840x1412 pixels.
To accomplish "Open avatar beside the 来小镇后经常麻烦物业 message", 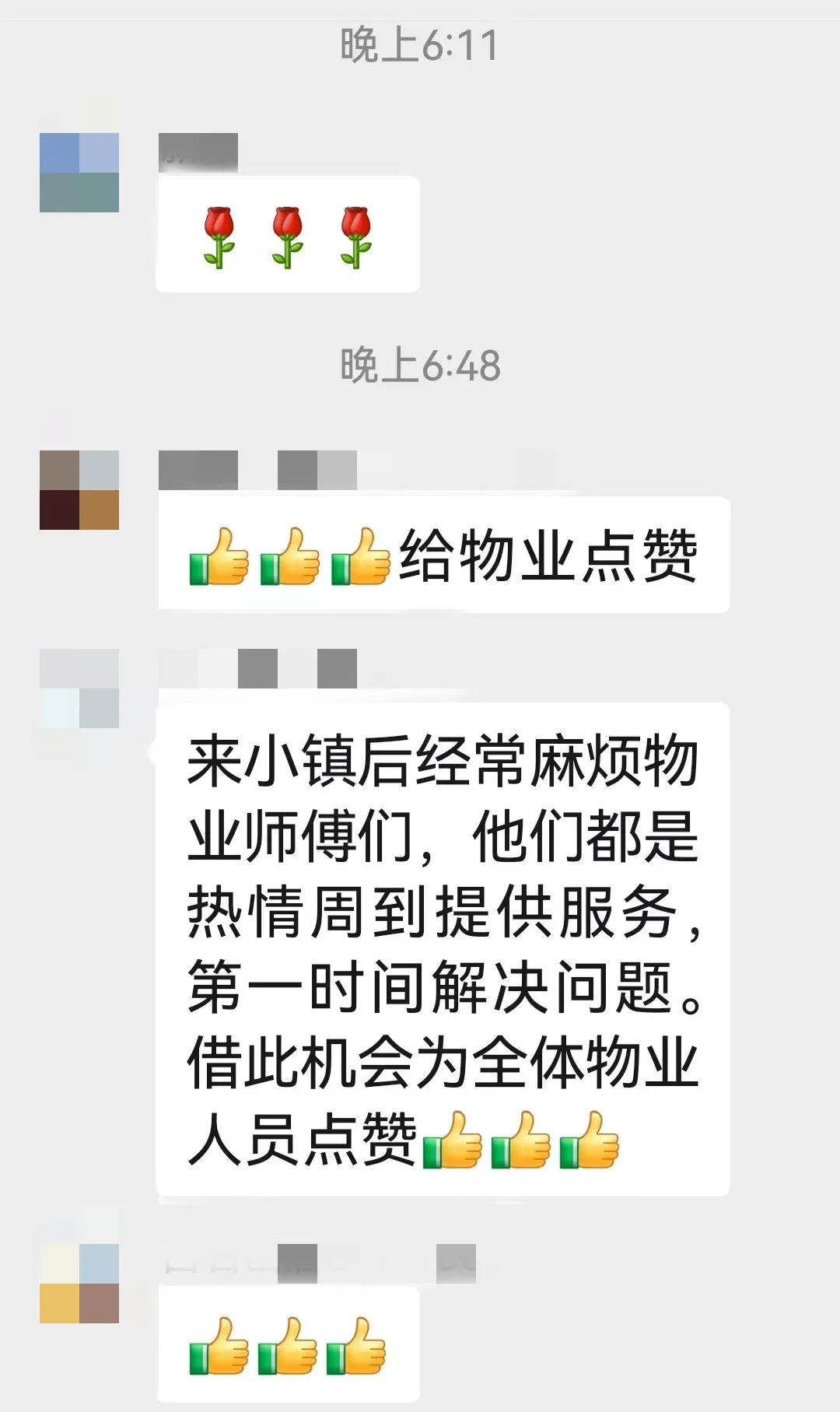I will (x=79, y=688).
